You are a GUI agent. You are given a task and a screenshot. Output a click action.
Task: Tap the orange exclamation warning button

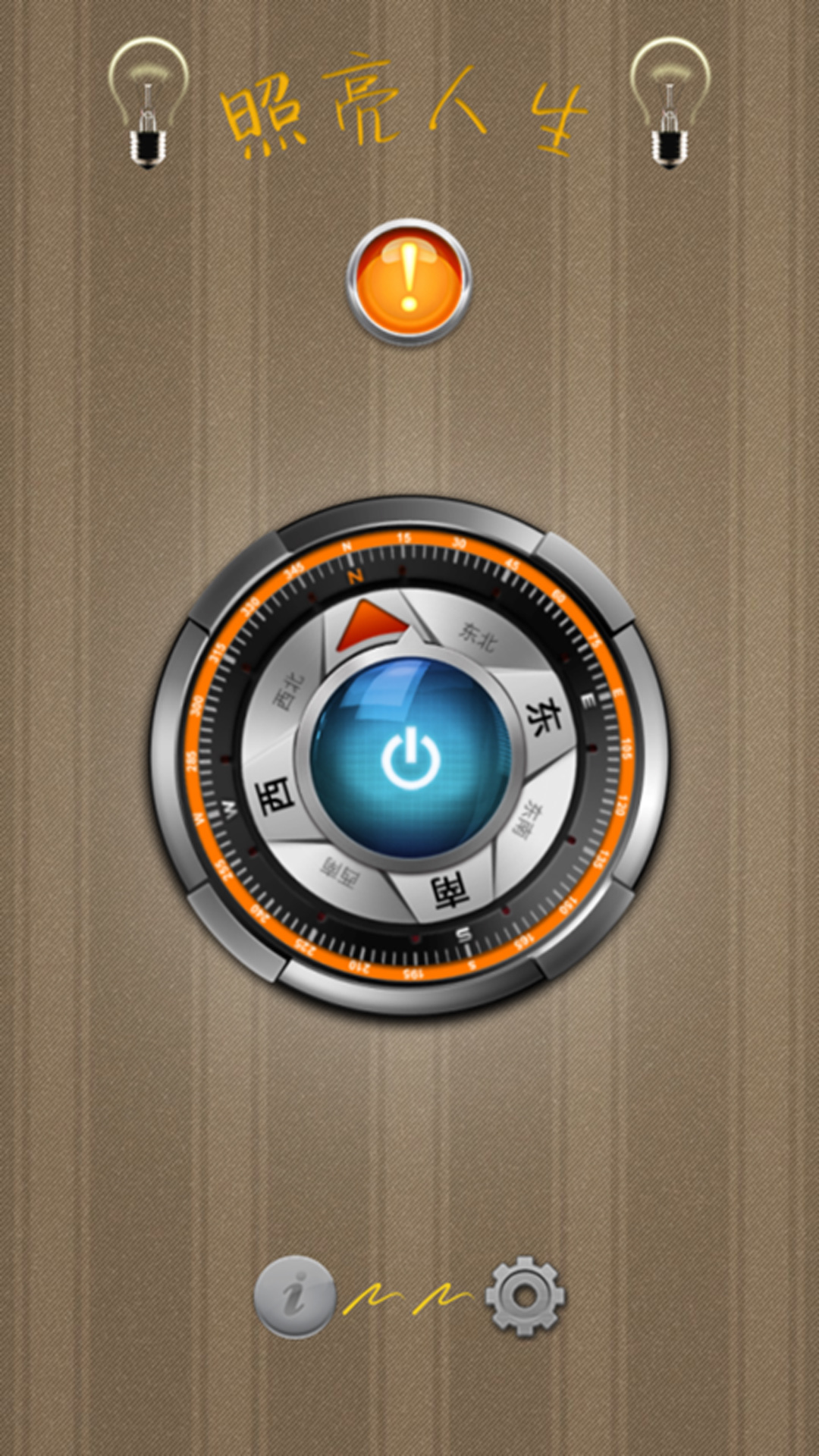tap(409, 280)
